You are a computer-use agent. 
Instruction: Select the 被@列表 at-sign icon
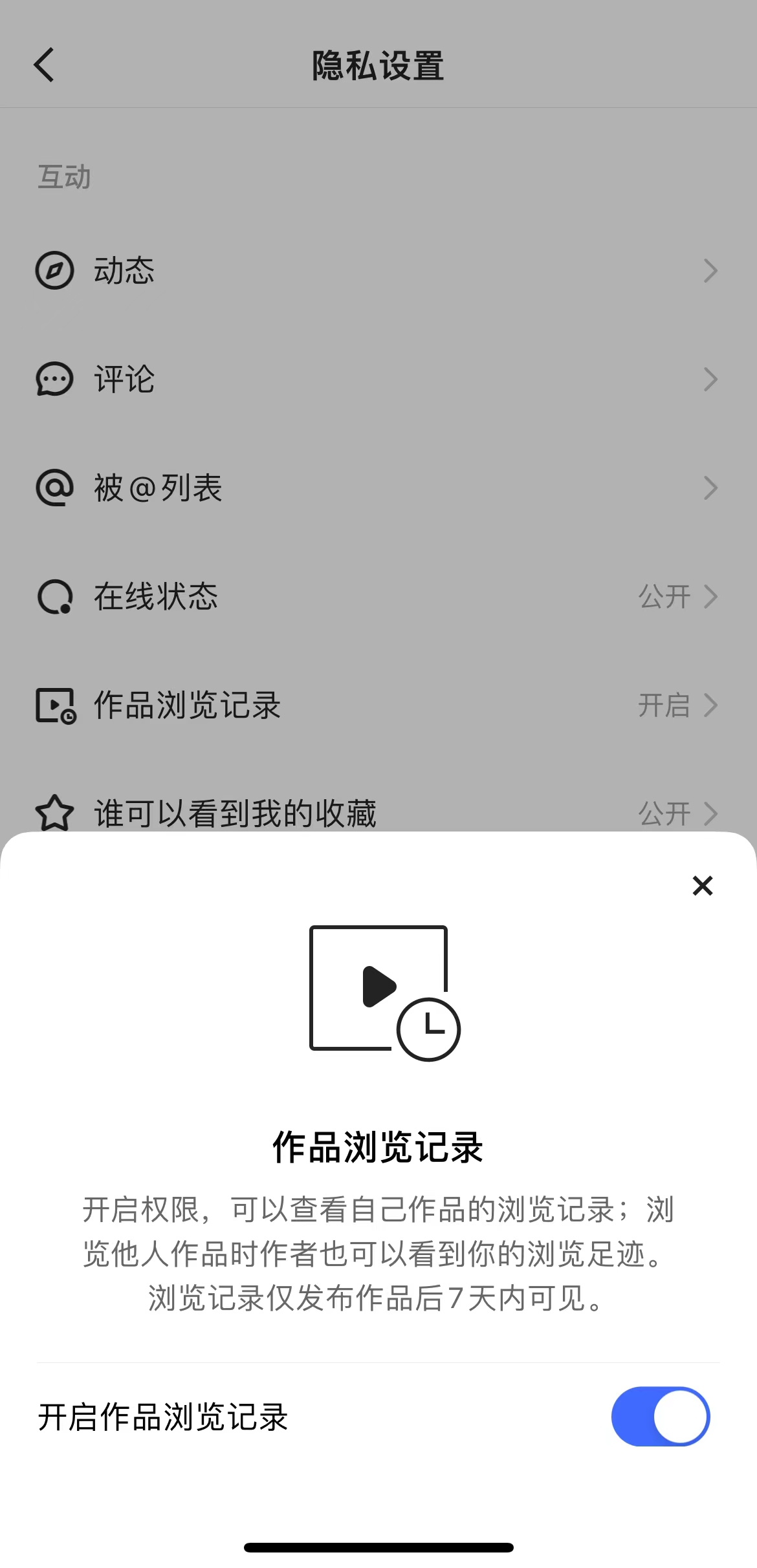[55, 488]
